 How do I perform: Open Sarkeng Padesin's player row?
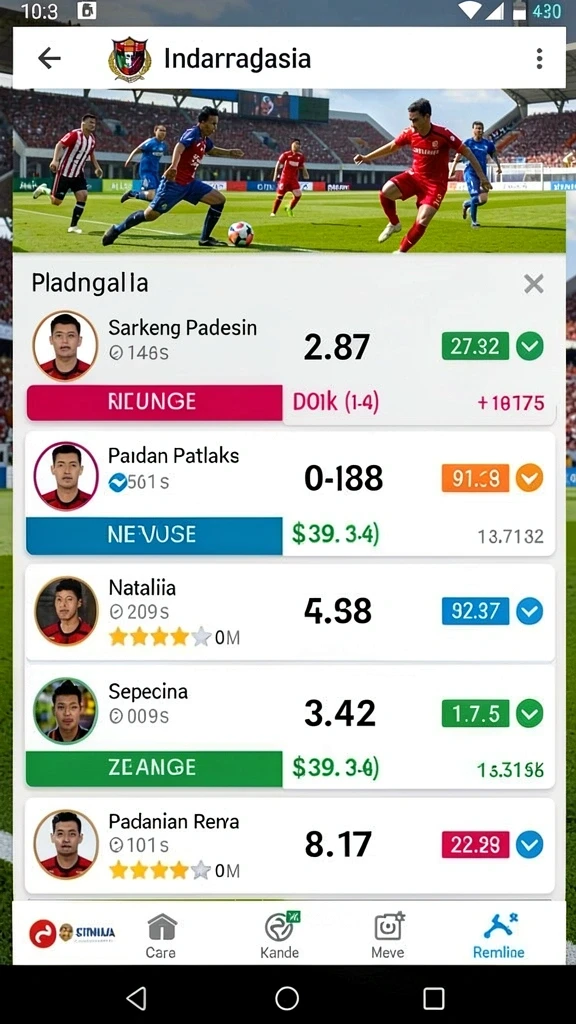[291, 345]
